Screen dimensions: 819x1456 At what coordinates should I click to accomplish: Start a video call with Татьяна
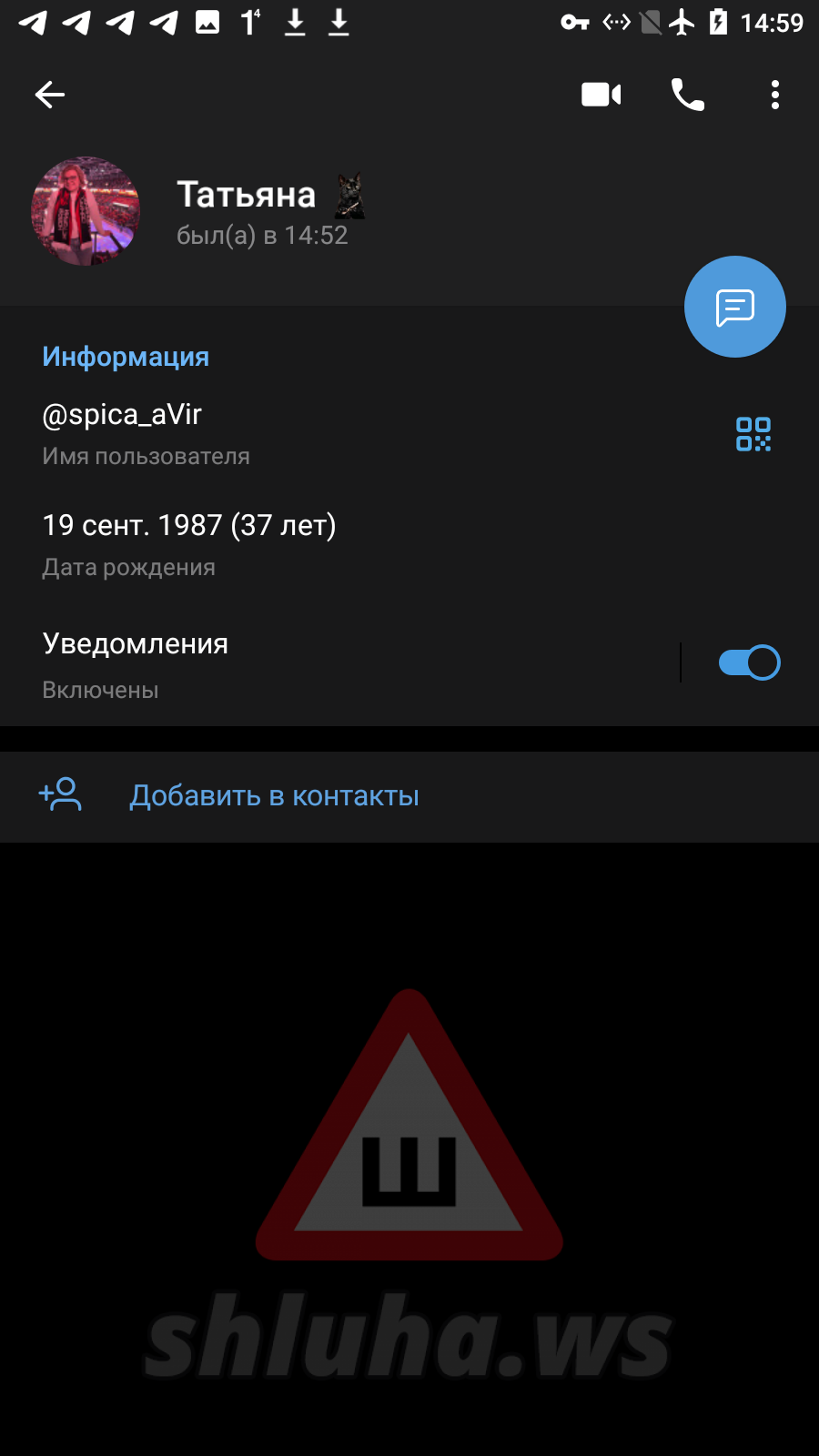602,95
